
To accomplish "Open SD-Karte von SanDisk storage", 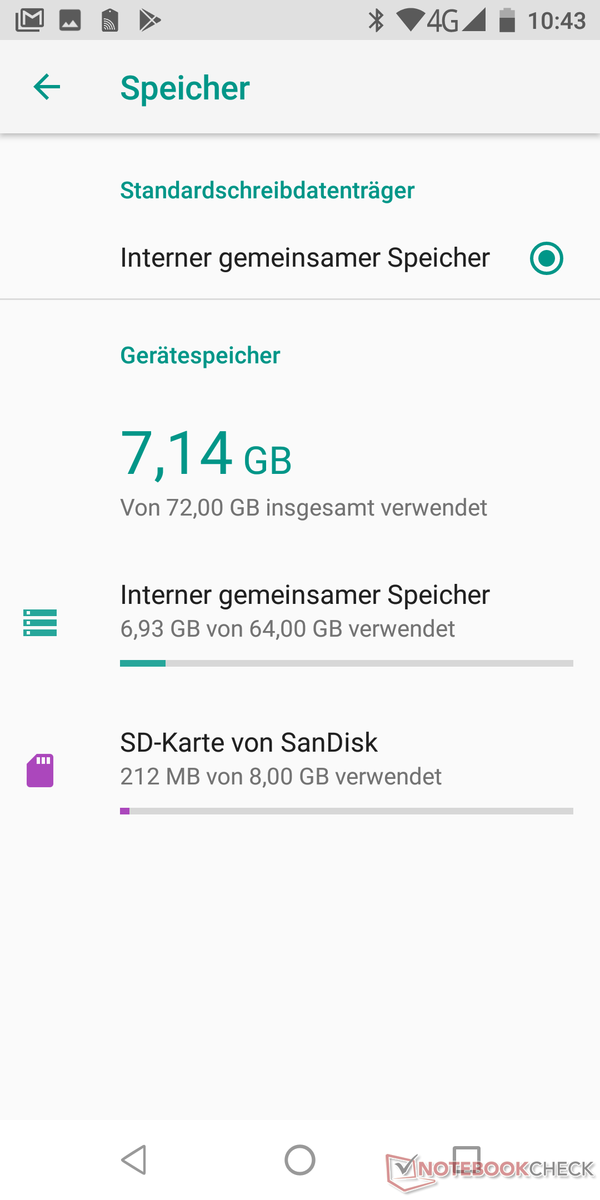I will click(x=300, y=771).
